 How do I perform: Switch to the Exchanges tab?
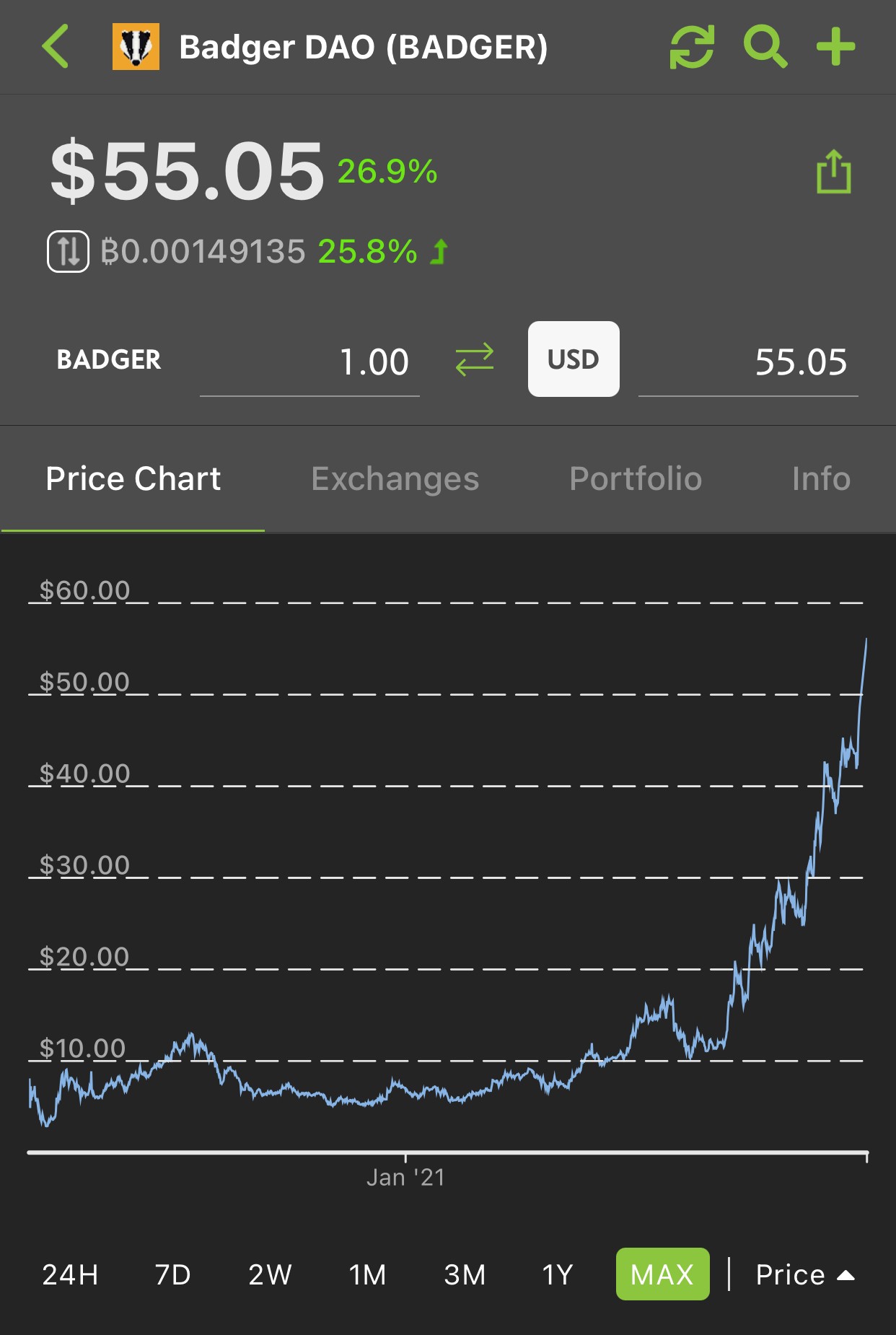click(395, 478)
